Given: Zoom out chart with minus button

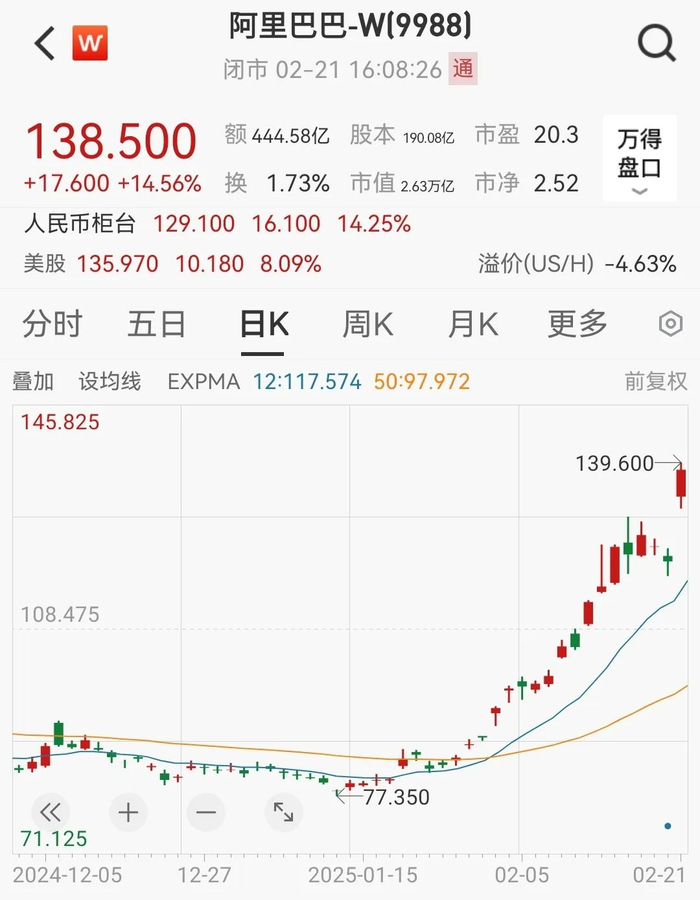Looking at the screenshot, I should 206,812.
